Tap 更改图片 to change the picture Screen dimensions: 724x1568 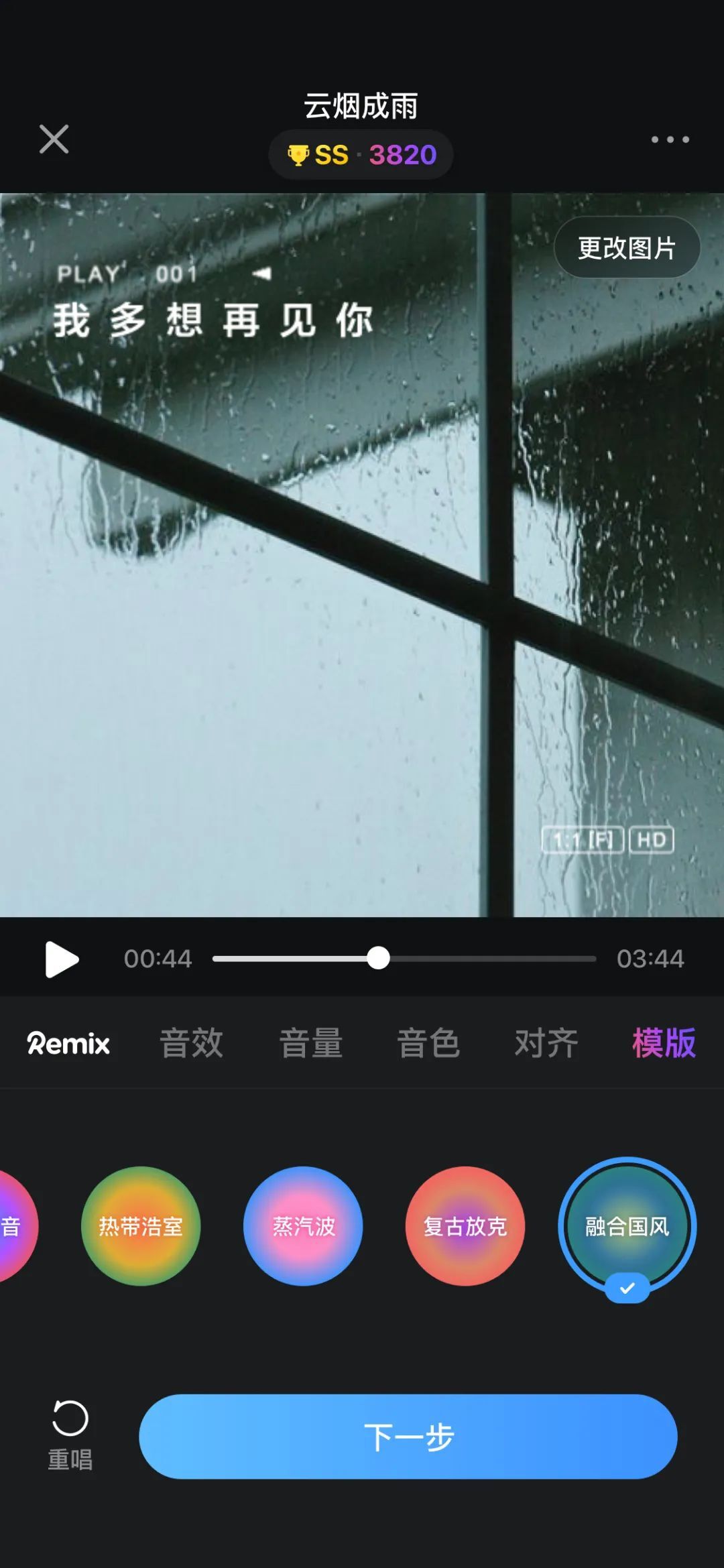point(627,248)
